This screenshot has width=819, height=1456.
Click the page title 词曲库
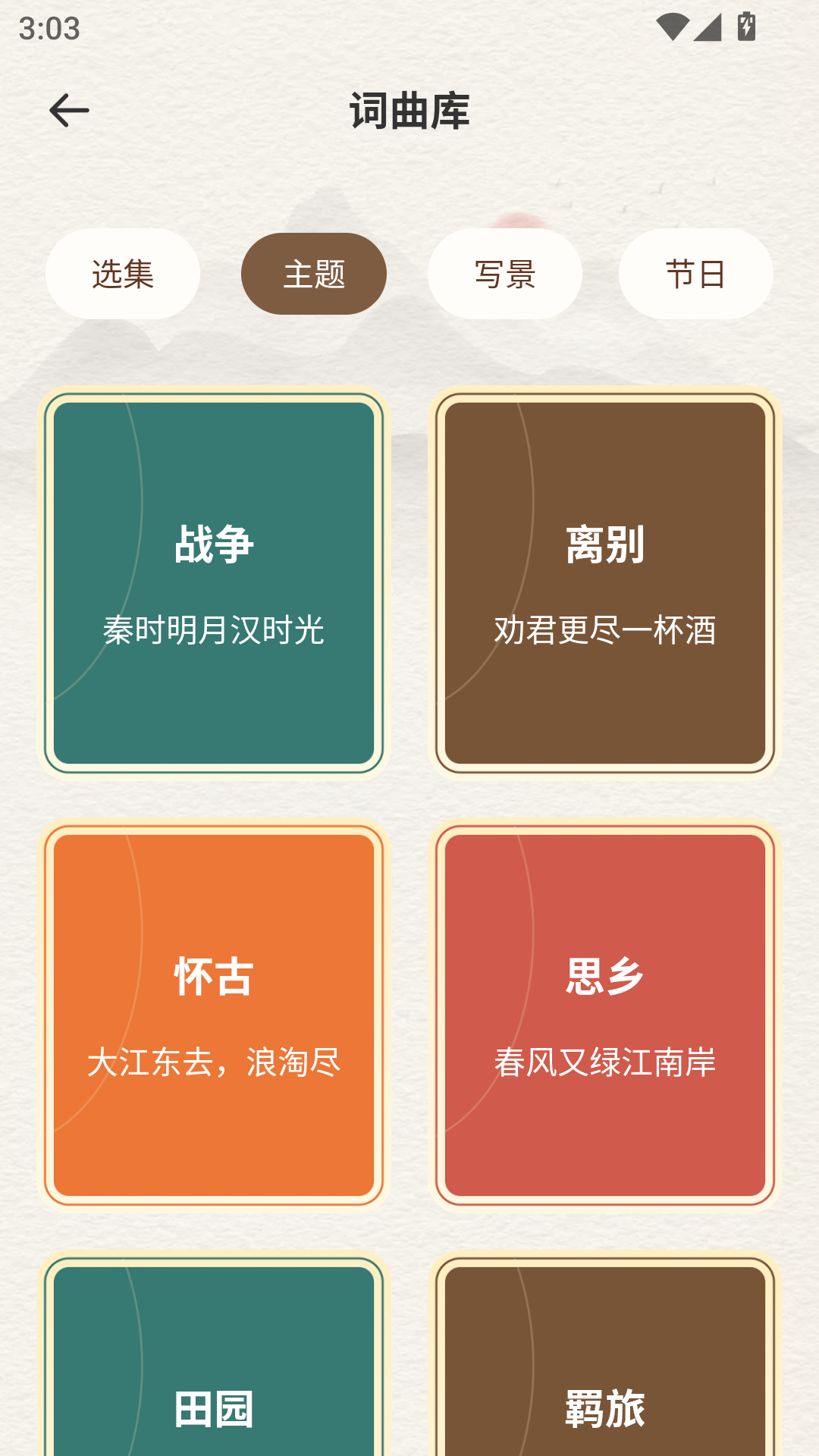[x=409, y=110]
